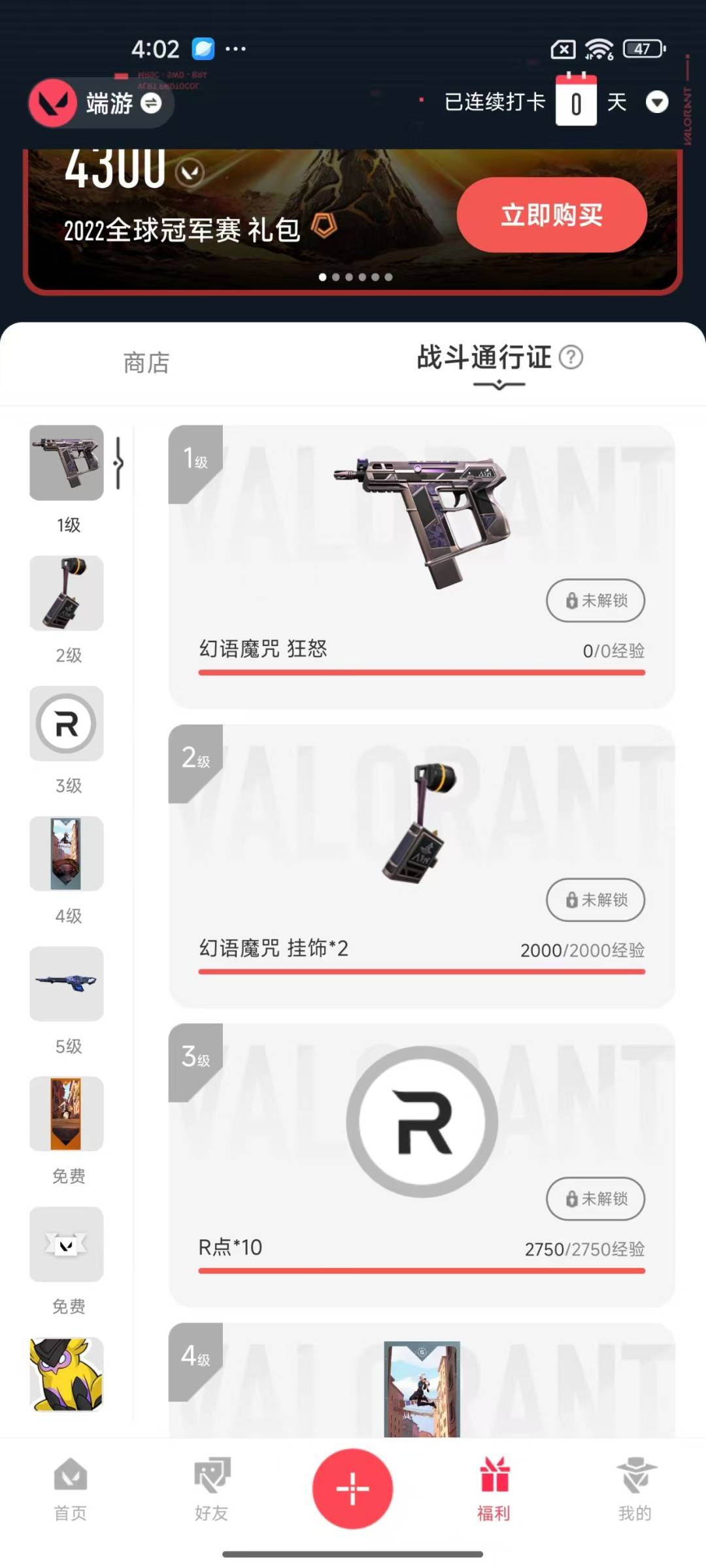
Task: Tap 立即购买 to buy the bundle
Action: coord(552,215)
